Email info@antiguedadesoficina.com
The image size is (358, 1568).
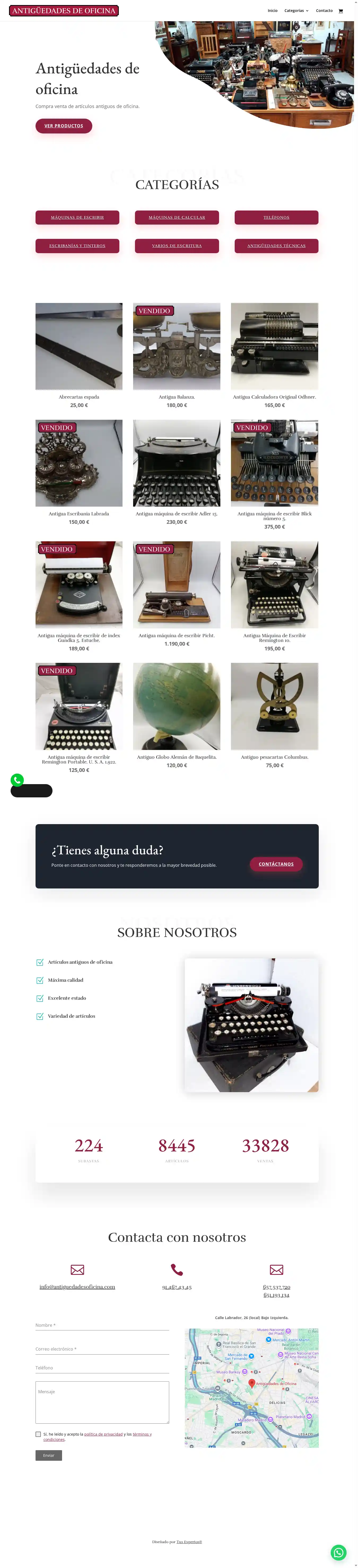click(77, 1287)
